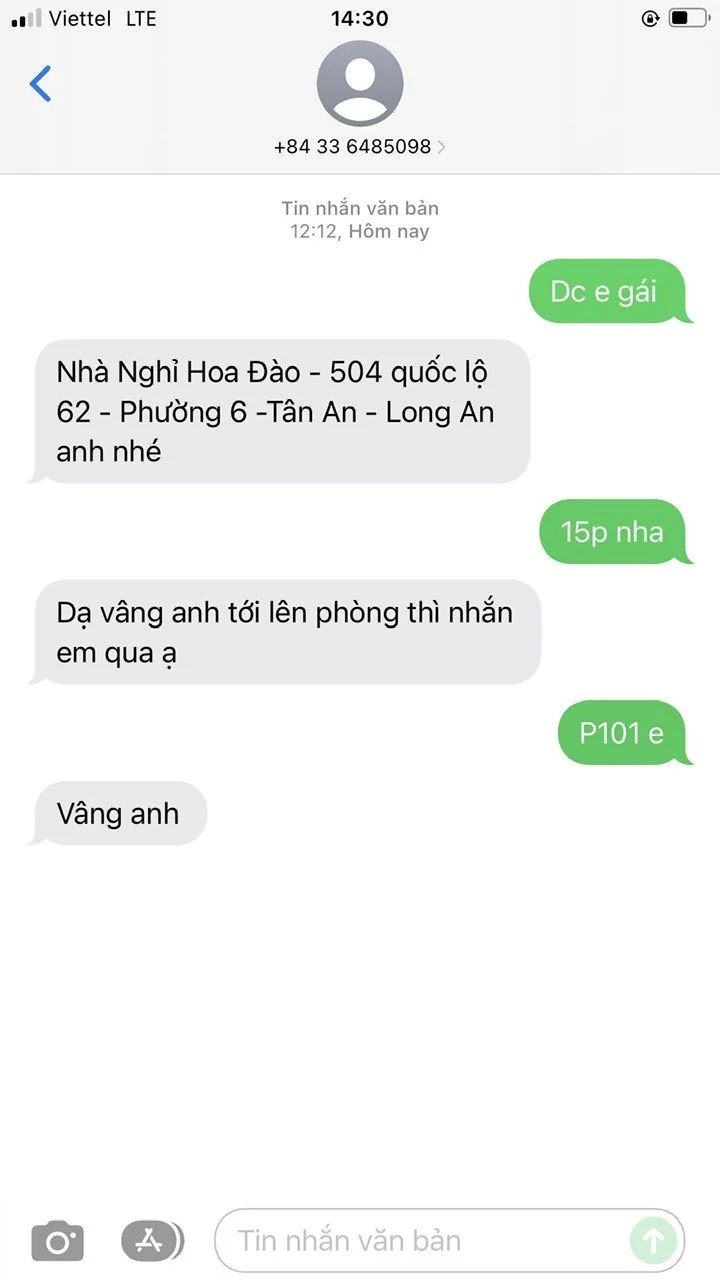Go back to the messages list
The height and width of the screenshot is (1280, 720).
(41, 84)
